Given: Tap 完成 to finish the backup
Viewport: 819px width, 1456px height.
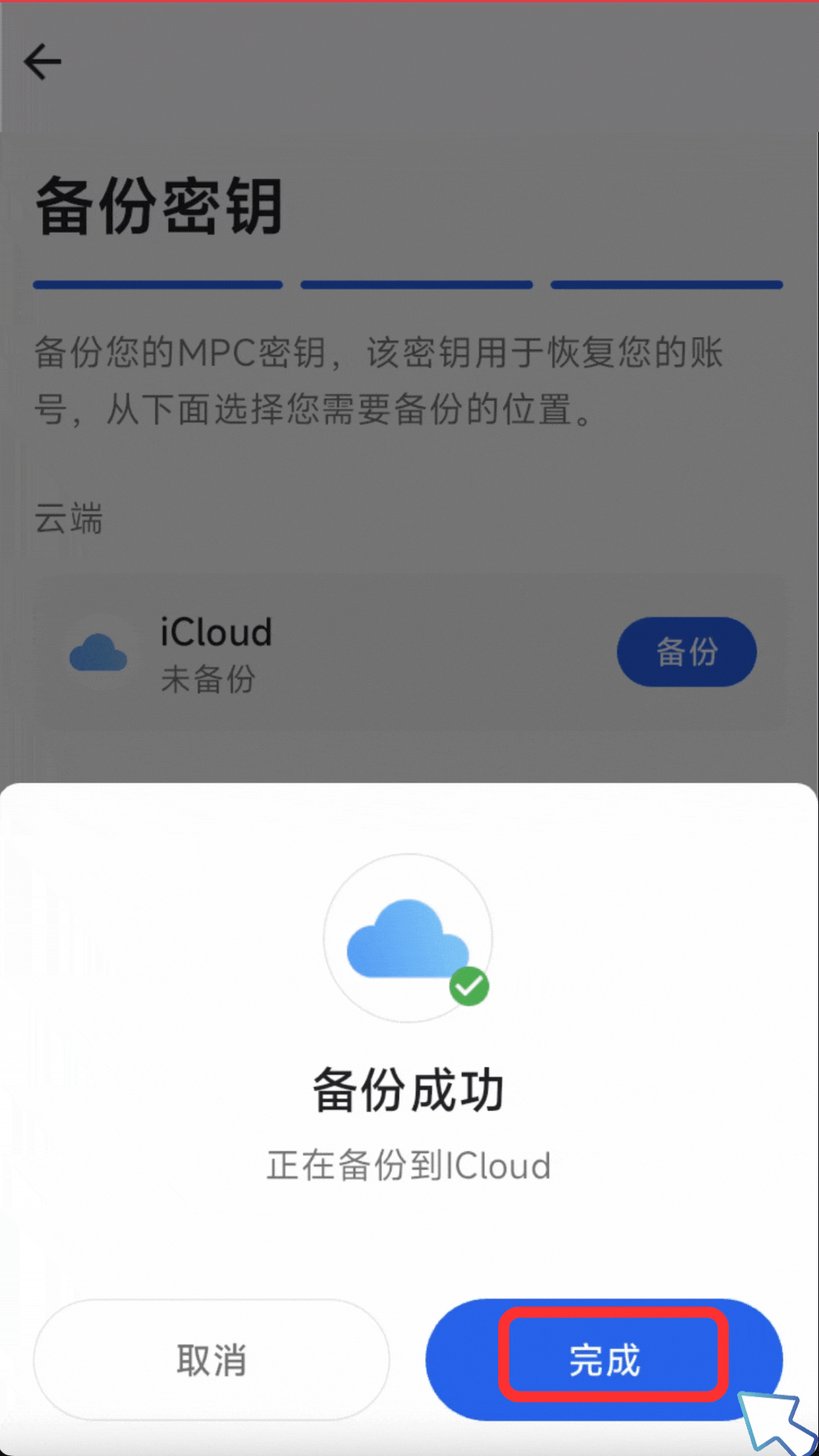Looking at the screenshot, I should click(604, 1359).
